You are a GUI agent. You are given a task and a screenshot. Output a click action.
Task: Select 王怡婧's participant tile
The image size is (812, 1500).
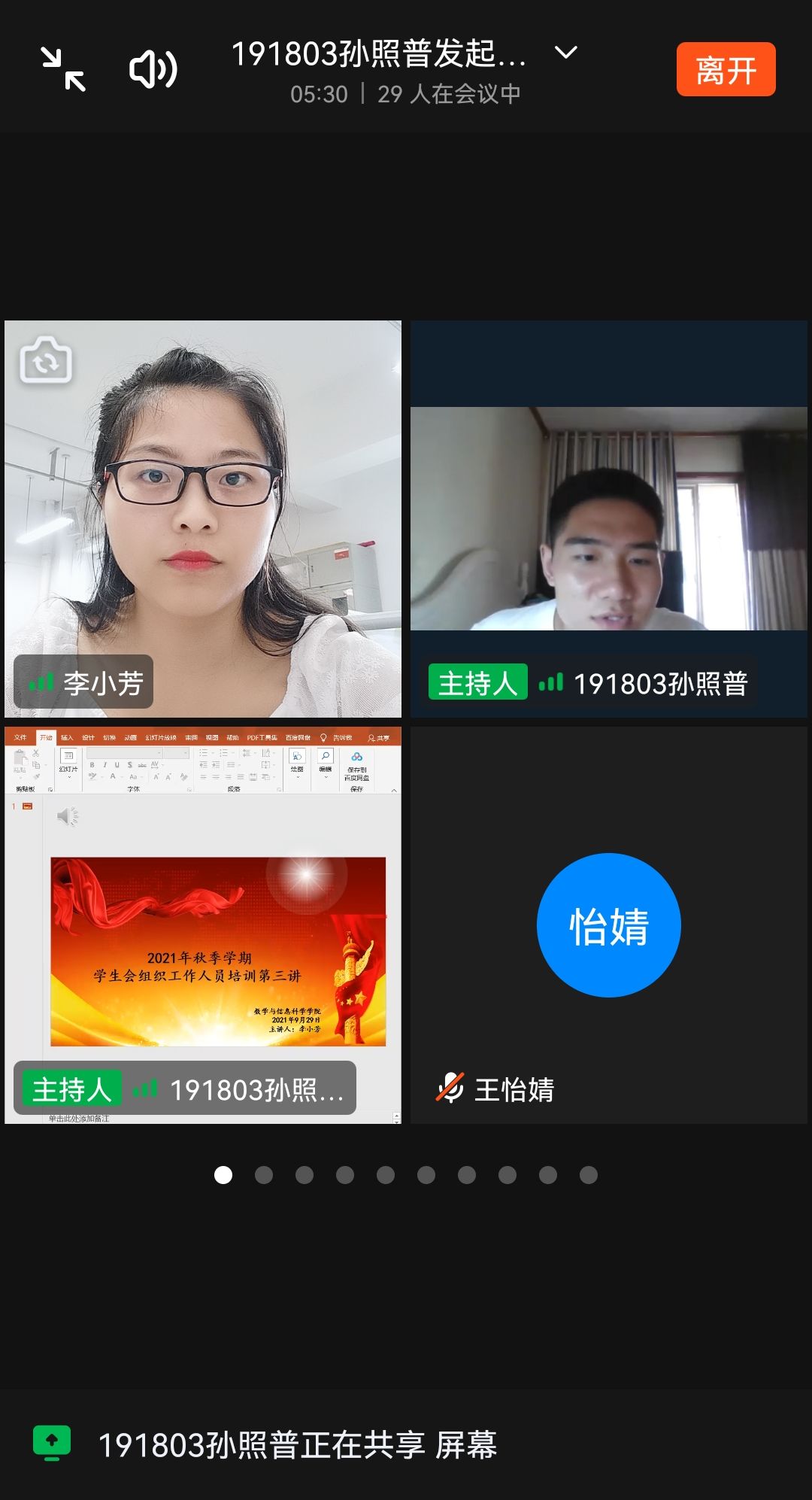pos(609,925)
